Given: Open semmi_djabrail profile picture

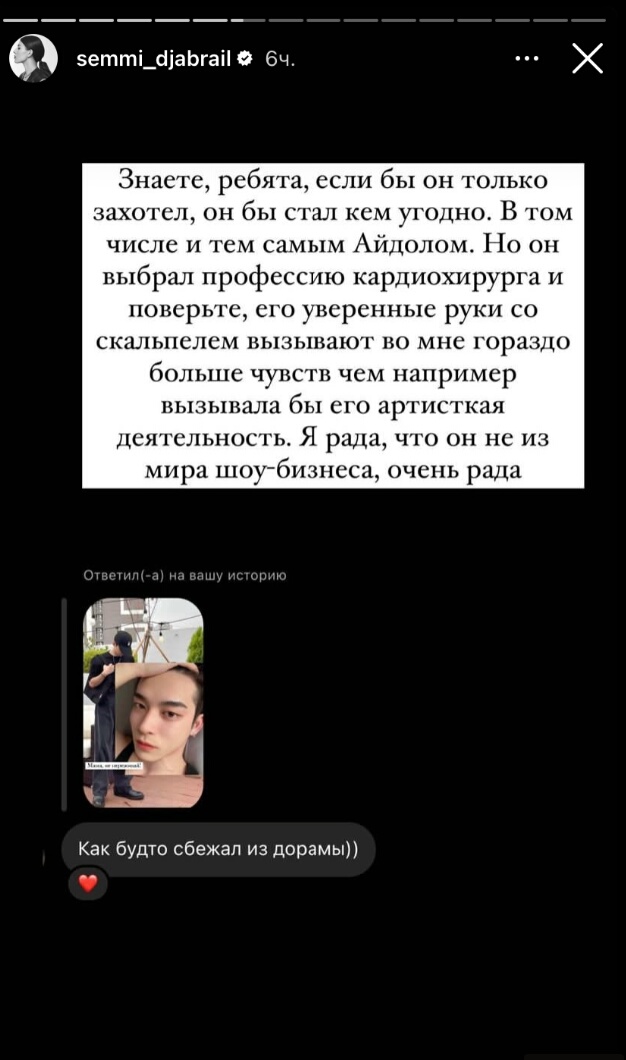Looking at the screenshot, I should coord(32,59).
